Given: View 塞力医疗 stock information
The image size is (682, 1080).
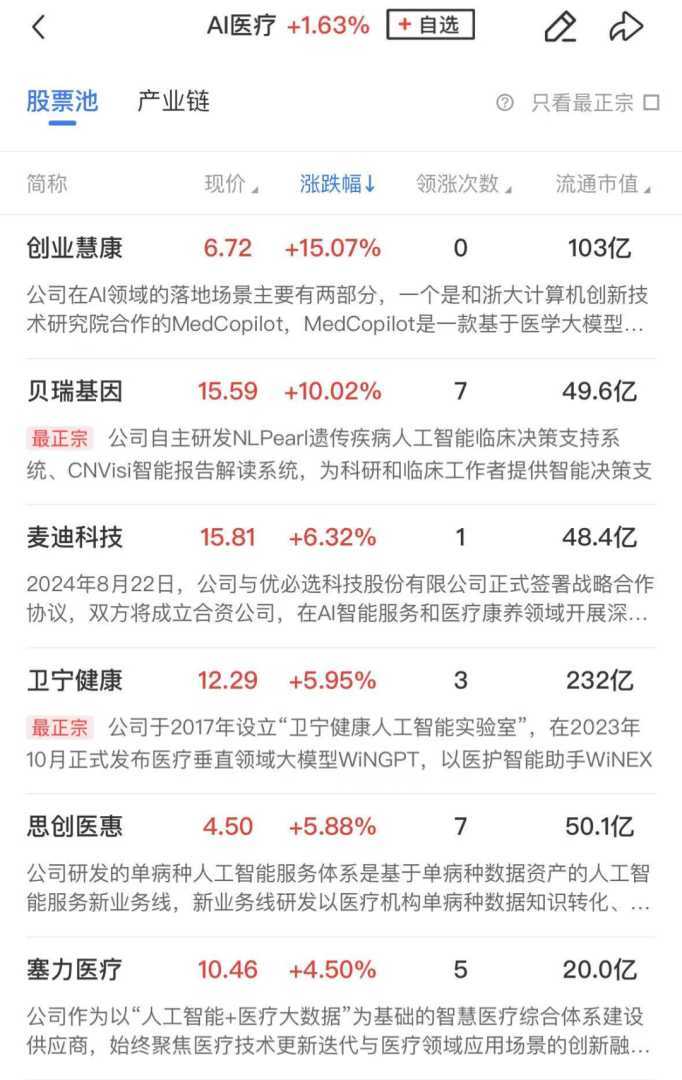Looking at the screenshot, I should (x=75, y=970).
